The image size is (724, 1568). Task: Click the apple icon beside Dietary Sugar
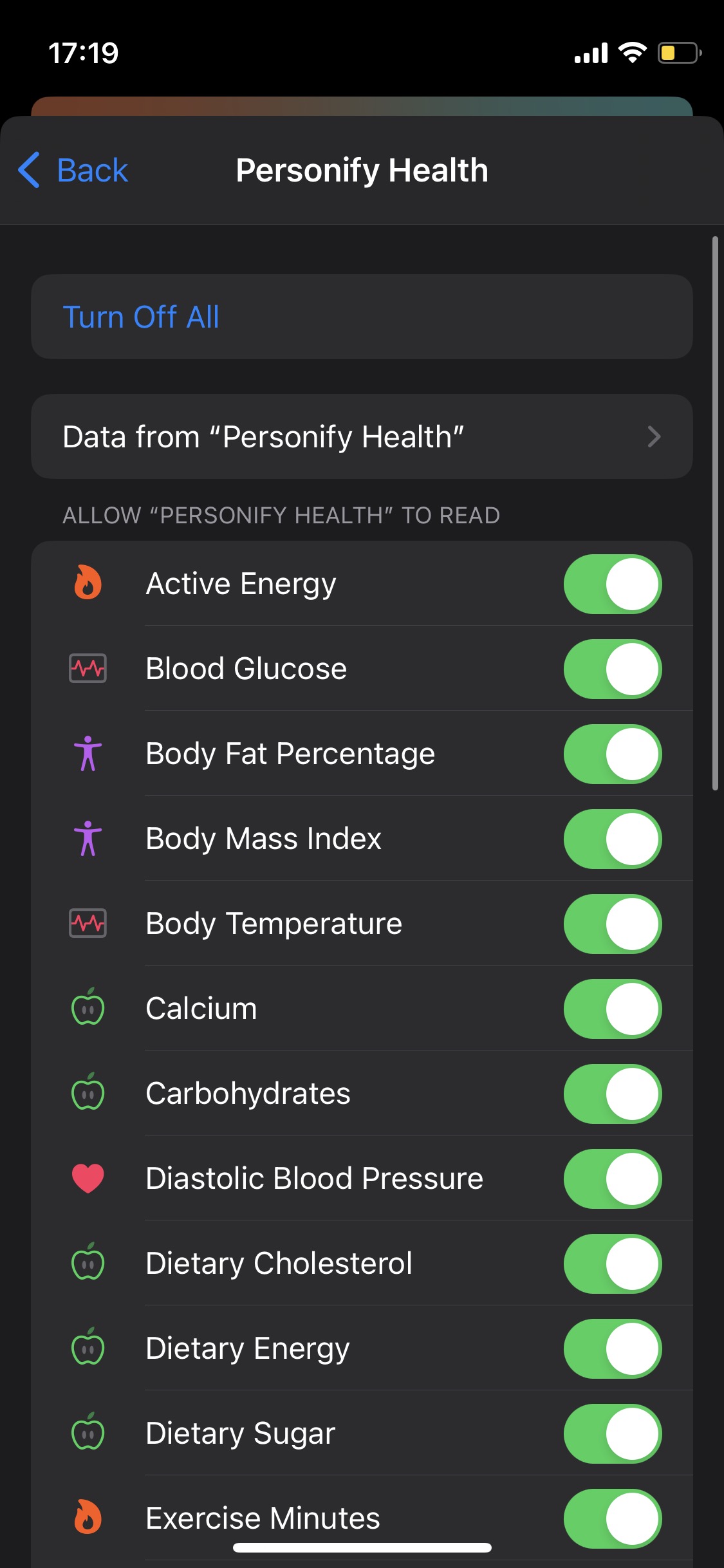pos(88,1433)
